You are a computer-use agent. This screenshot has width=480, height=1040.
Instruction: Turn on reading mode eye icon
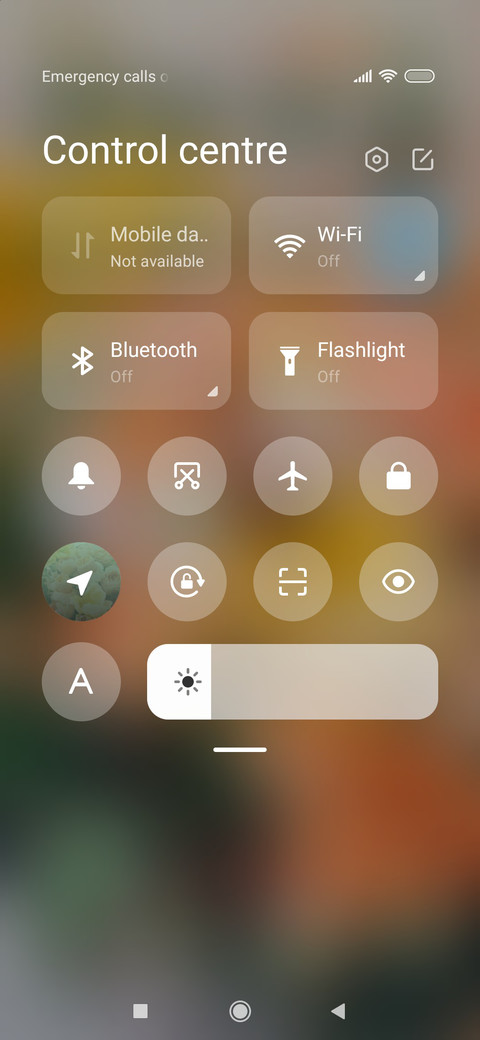pyautogui.click(x=398, y=582)
